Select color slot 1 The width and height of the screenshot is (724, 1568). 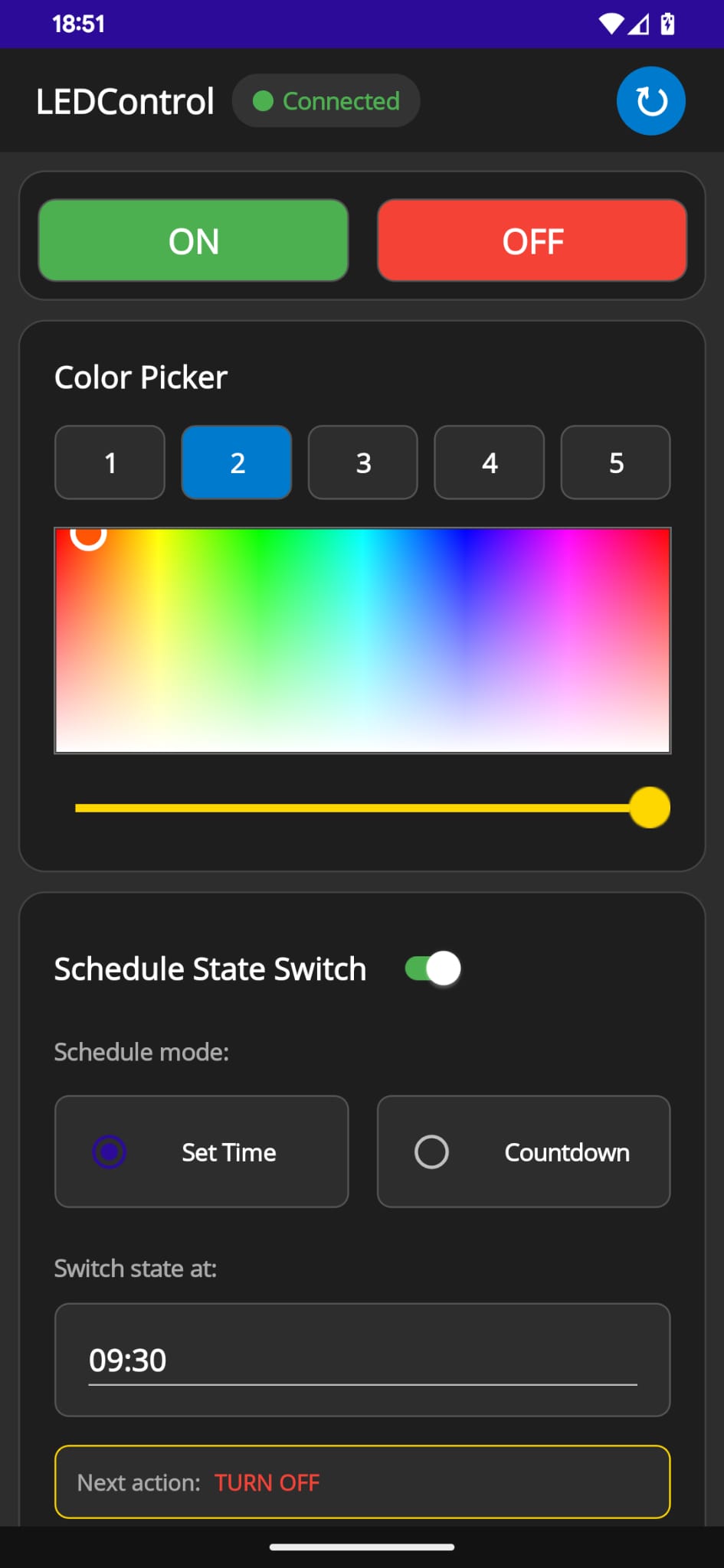(110, 462)
